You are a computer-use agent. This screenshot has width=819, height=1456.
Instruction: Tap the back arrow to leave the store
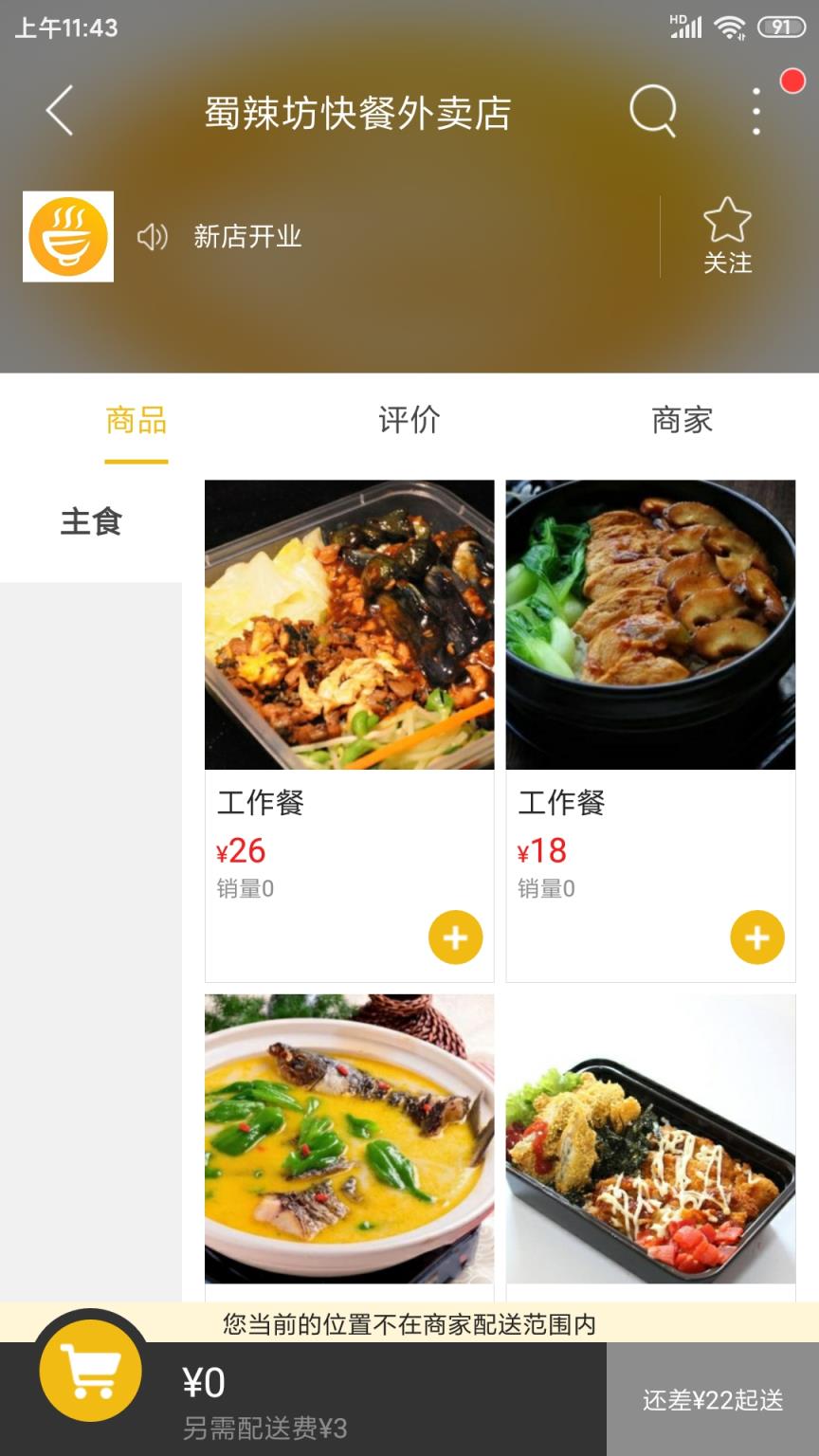(x=59, y=110)
